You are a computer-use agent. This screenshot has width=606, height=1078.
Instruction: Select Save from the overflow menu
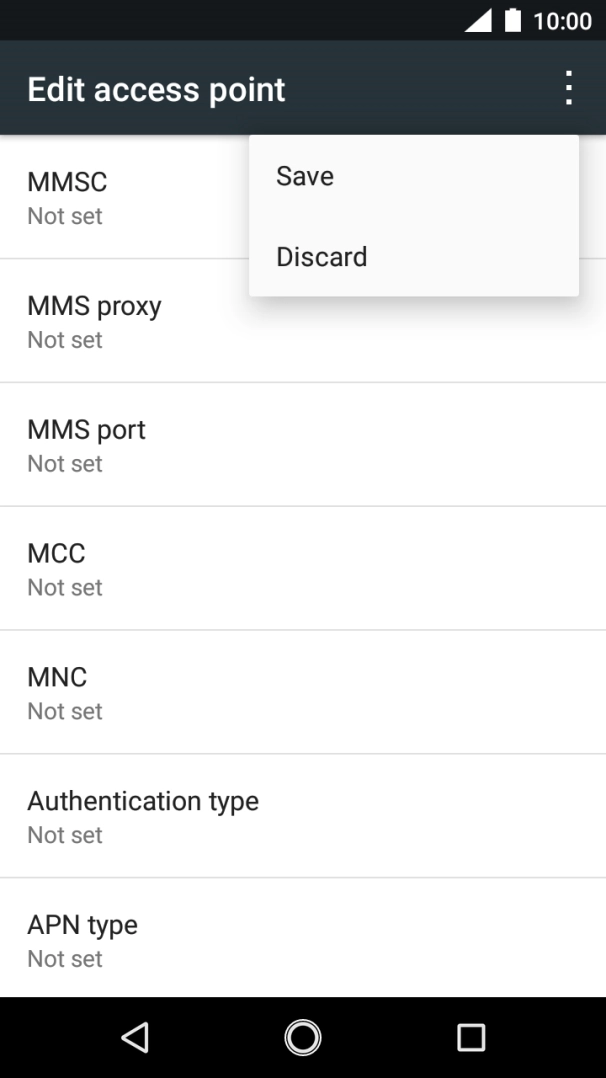[305, 176]
